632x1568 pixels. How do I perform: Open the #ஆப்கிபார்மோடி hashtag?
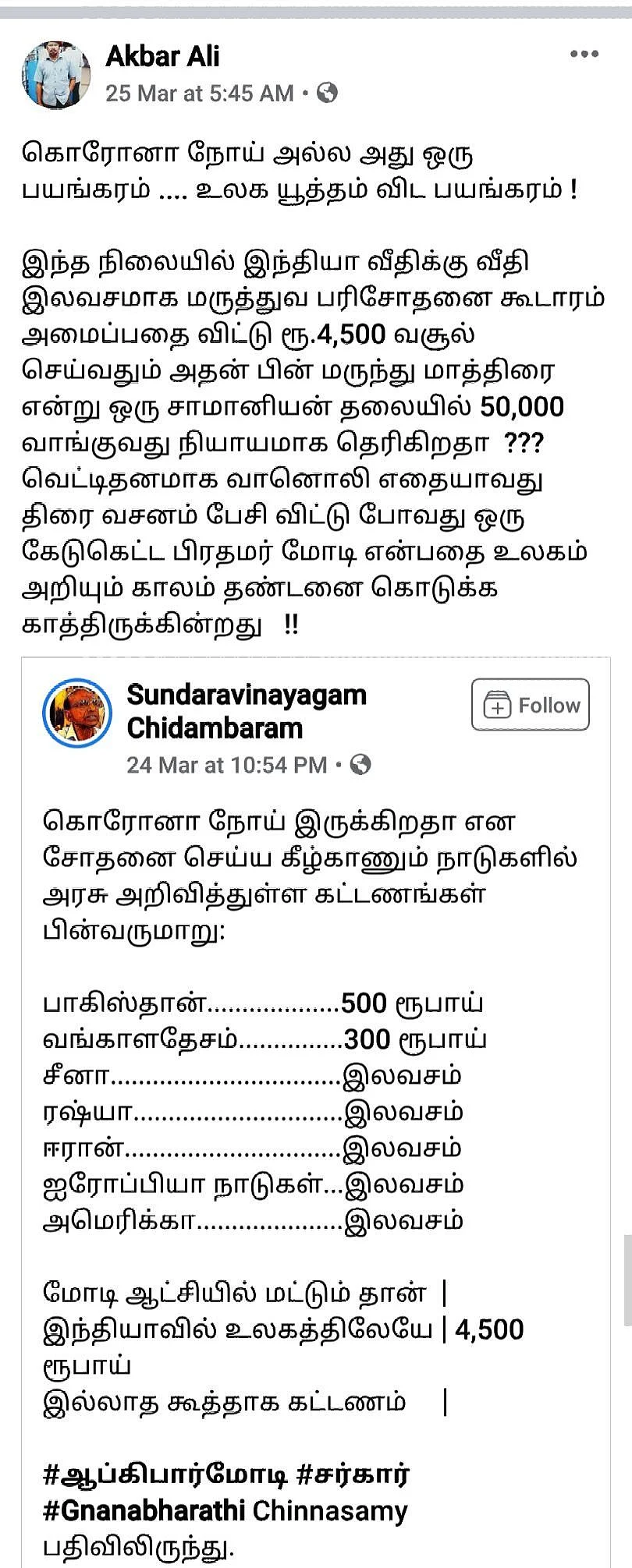pyautogui.click(x=165, y=1474)
